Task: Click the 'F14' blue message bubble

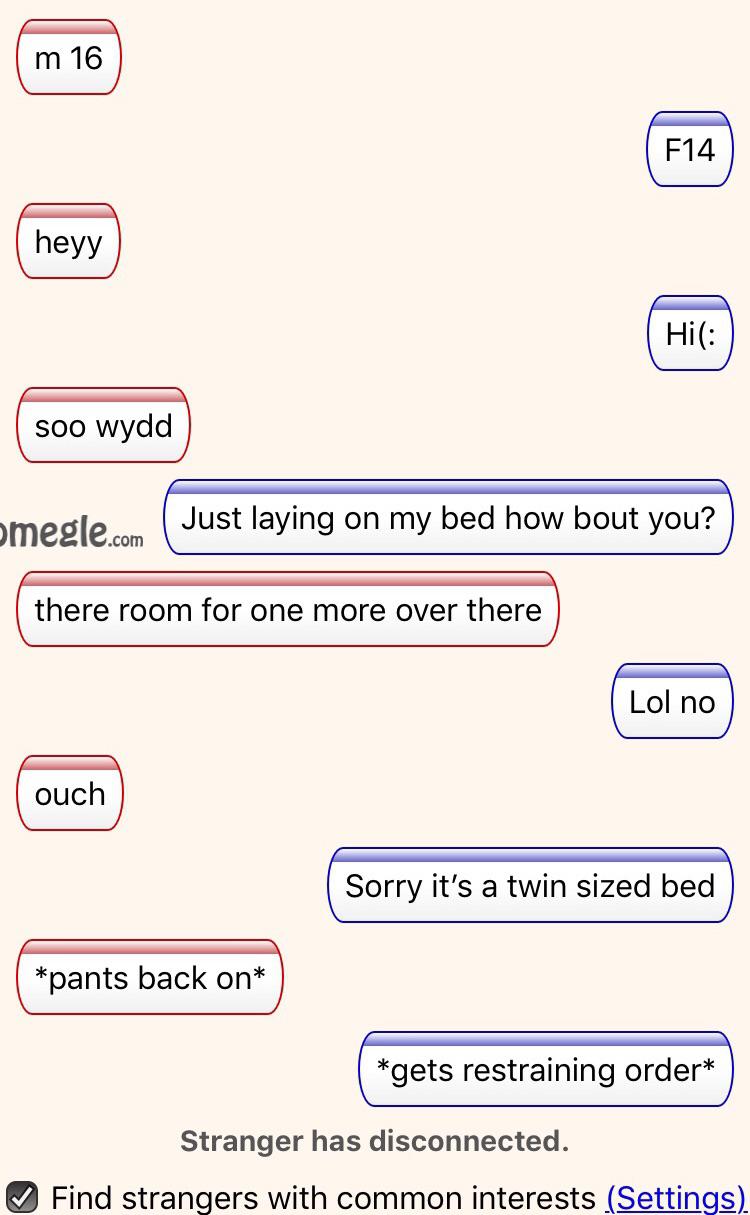Action: (x=690, y=150)
